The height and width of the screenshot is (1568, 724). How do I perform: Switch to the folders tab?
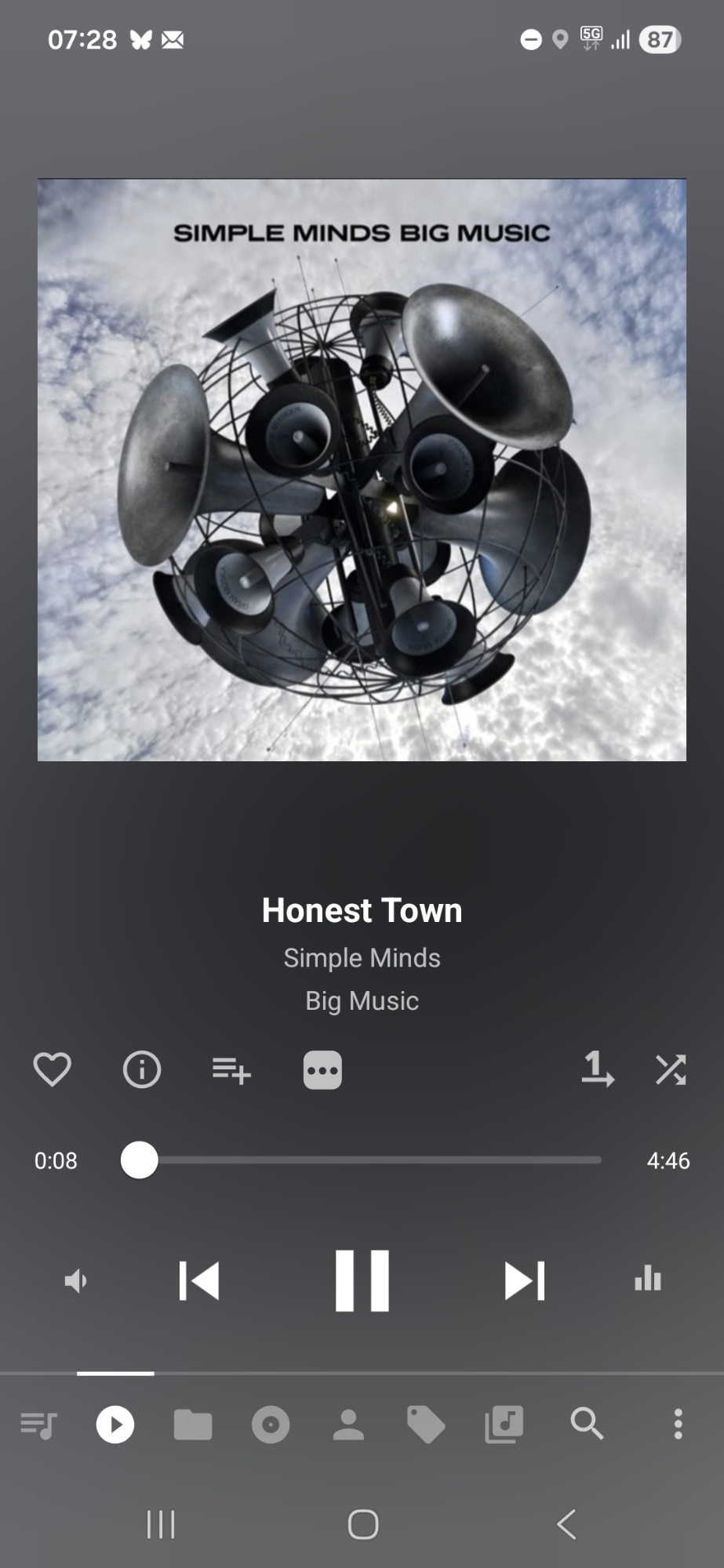coord(193,1425)
